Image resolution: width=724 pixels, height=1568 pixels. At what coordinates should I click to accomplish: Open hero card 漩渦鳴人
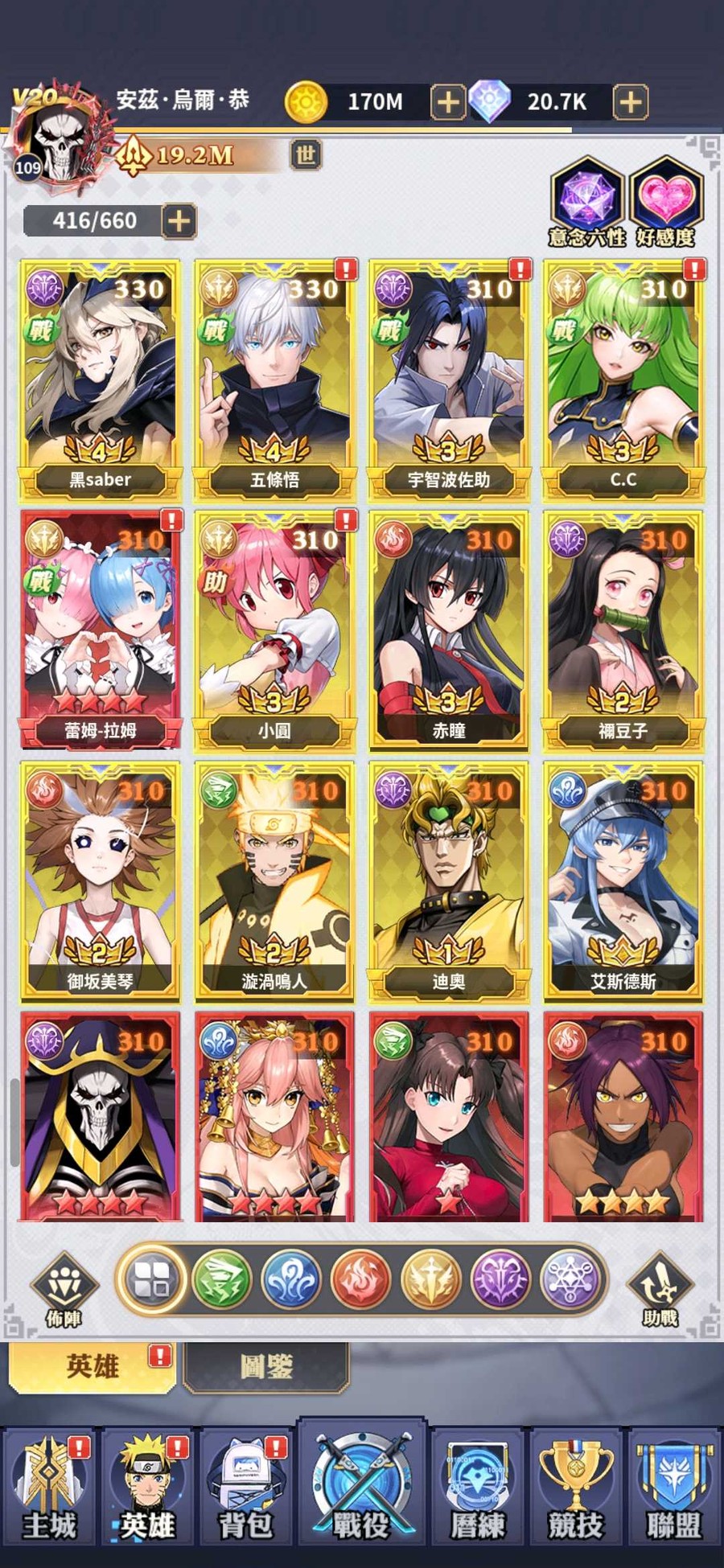(274, 880)
